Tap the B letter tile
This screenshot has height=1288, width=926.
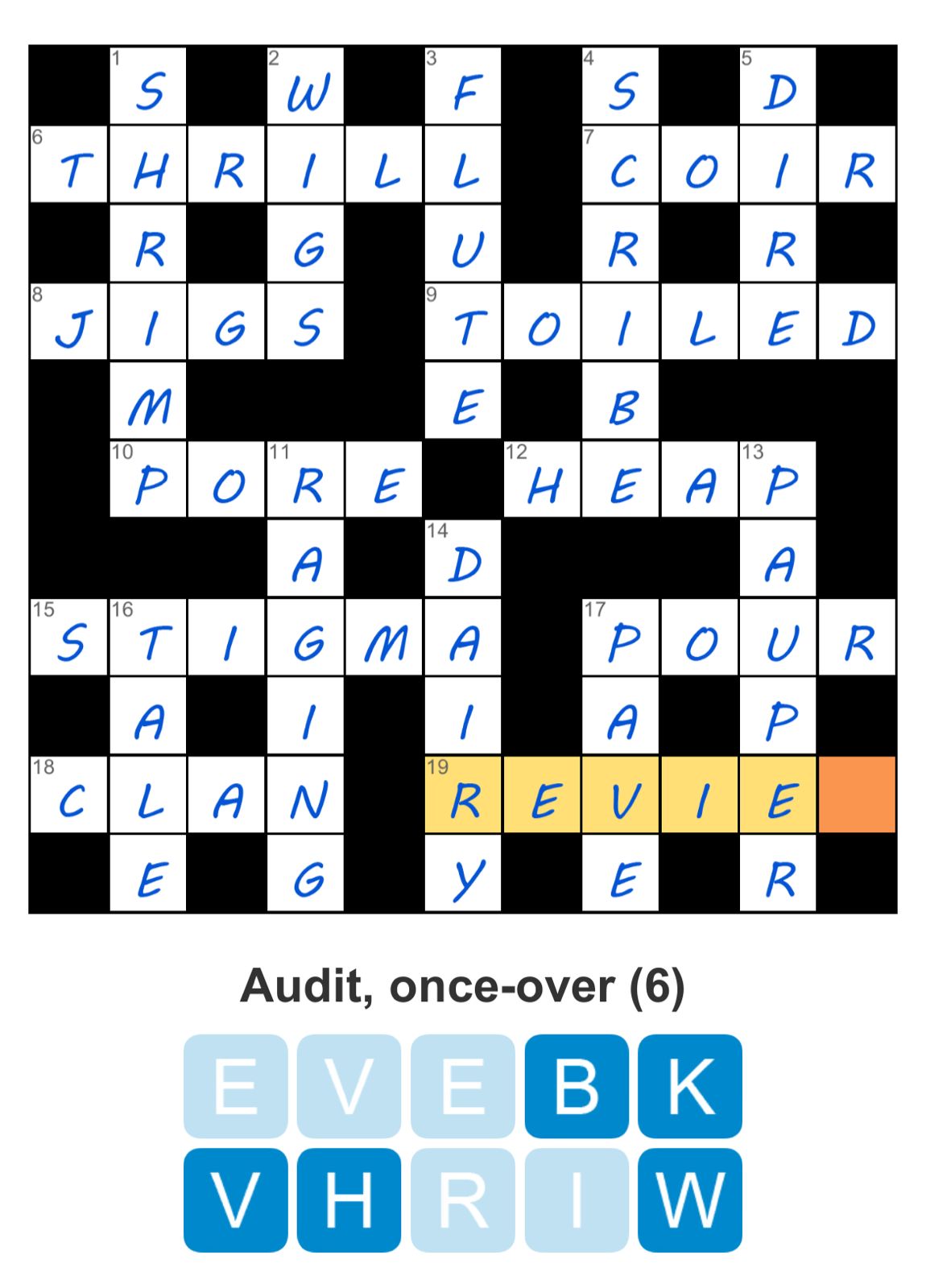click(x=577, y=1086)
